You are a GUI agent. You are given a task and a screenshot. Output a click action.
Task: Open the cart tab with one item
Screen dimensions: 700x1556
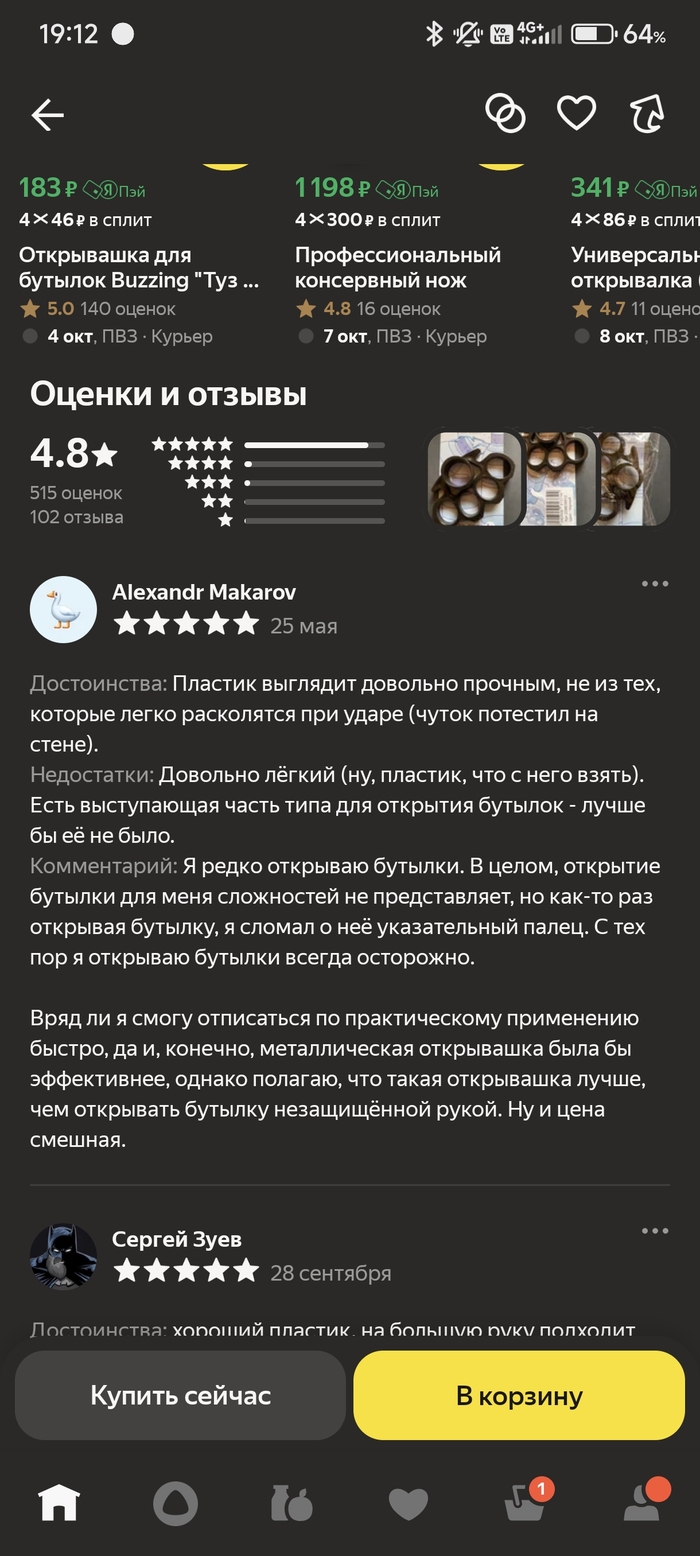click(526, 1503)
